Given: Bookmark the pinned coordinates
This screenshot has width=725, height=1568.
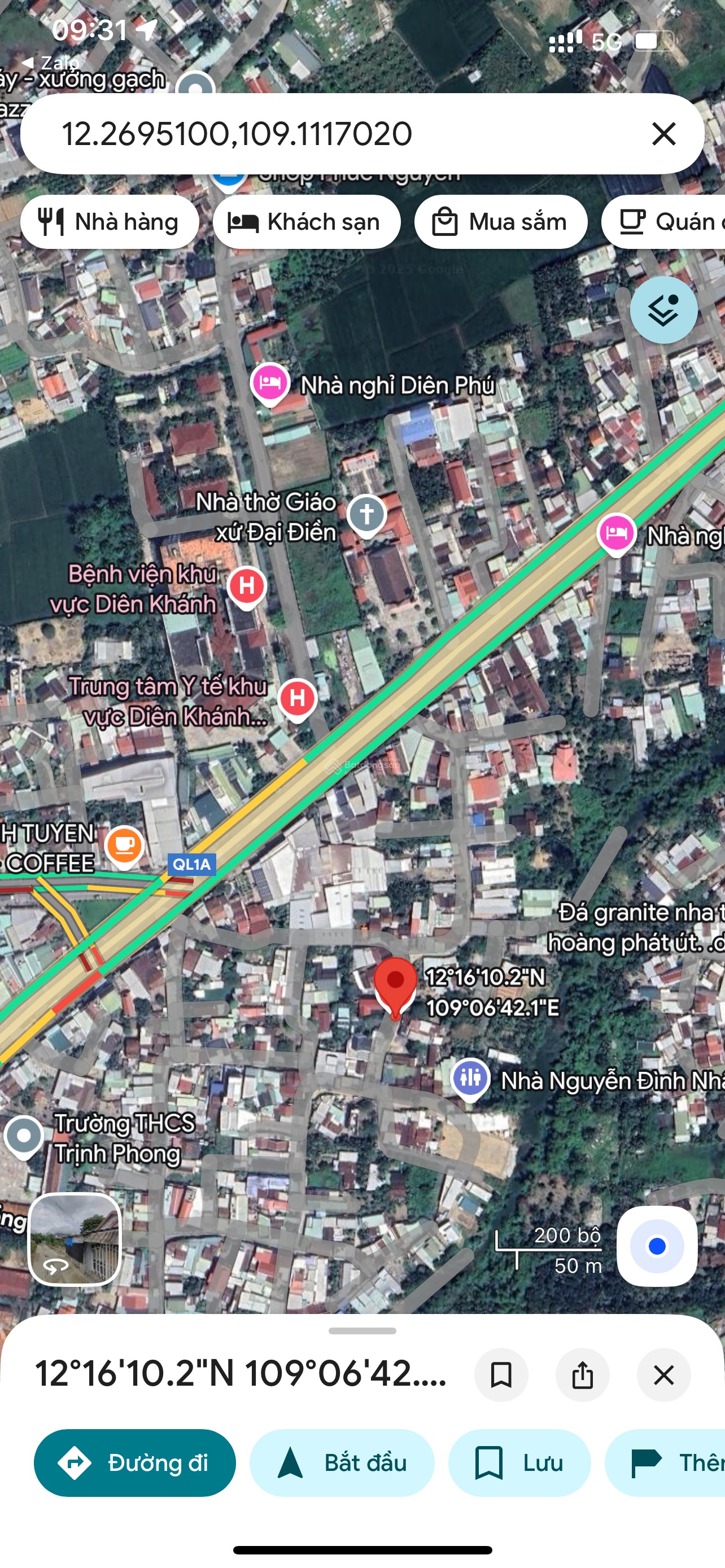Looking at the screenshot, I should pyautogui.click(x=500, y=1375).
